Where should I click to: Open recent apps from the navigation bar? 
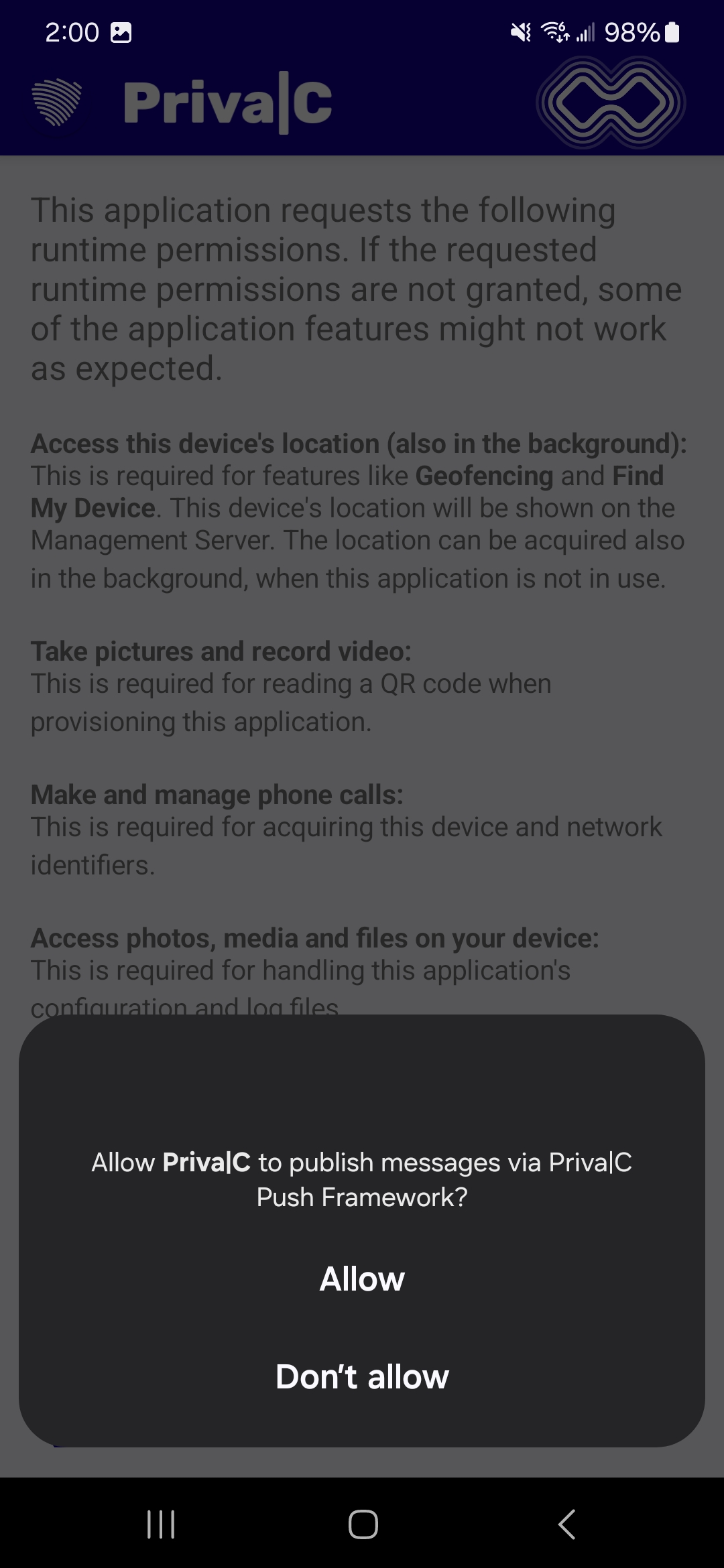pyautogui.click(x=161, y=1524)
